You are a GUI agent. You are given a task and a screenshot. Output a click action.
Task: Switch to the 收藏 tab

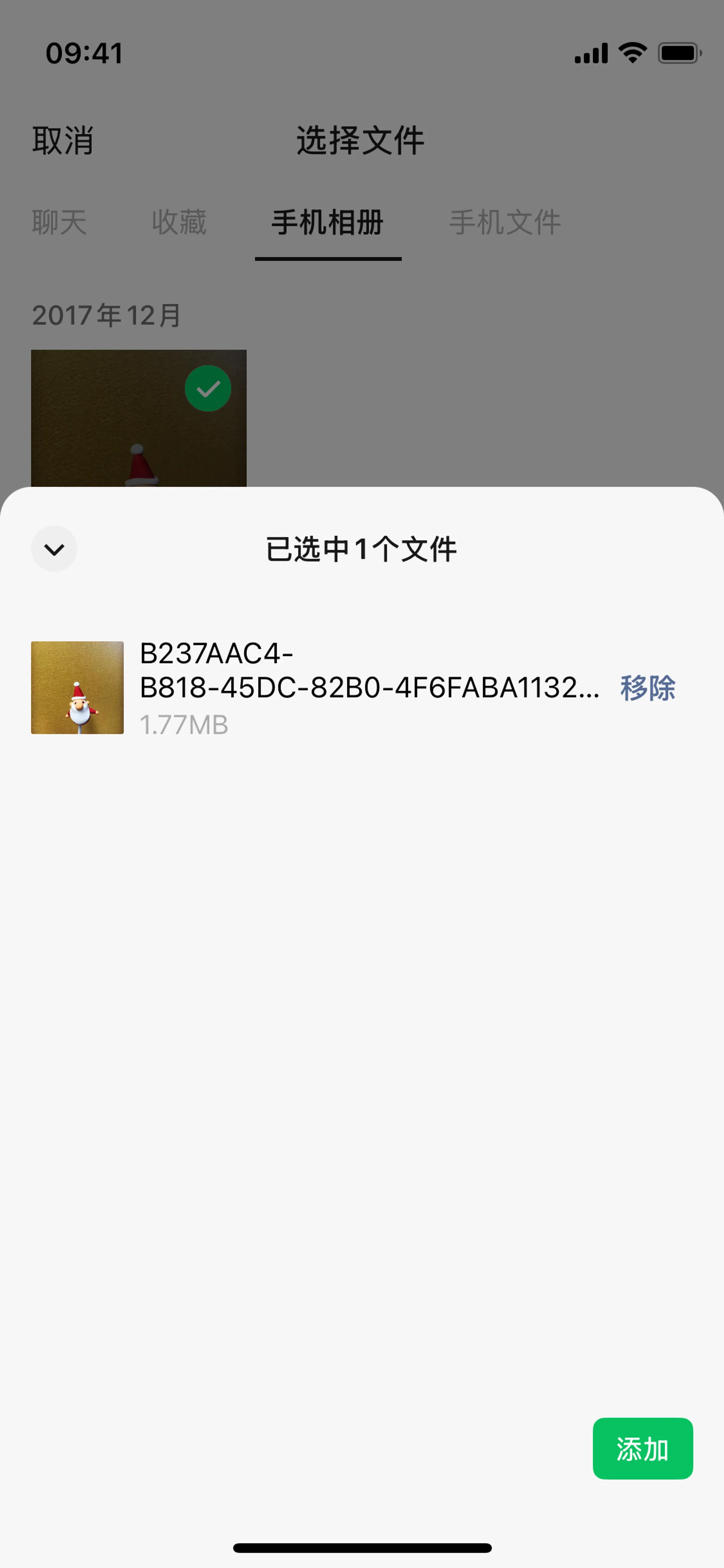pos(179,222)
